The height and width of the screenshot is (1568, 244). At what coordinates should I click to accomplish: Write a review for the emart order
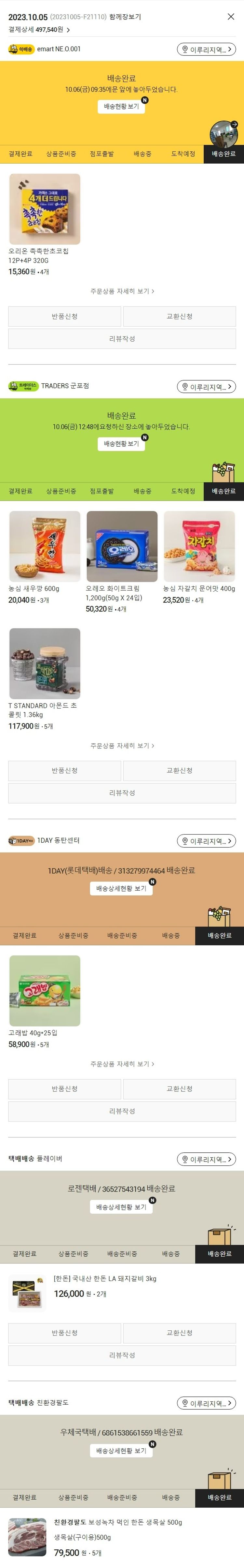pyautogui.click(x=121, y=338)
